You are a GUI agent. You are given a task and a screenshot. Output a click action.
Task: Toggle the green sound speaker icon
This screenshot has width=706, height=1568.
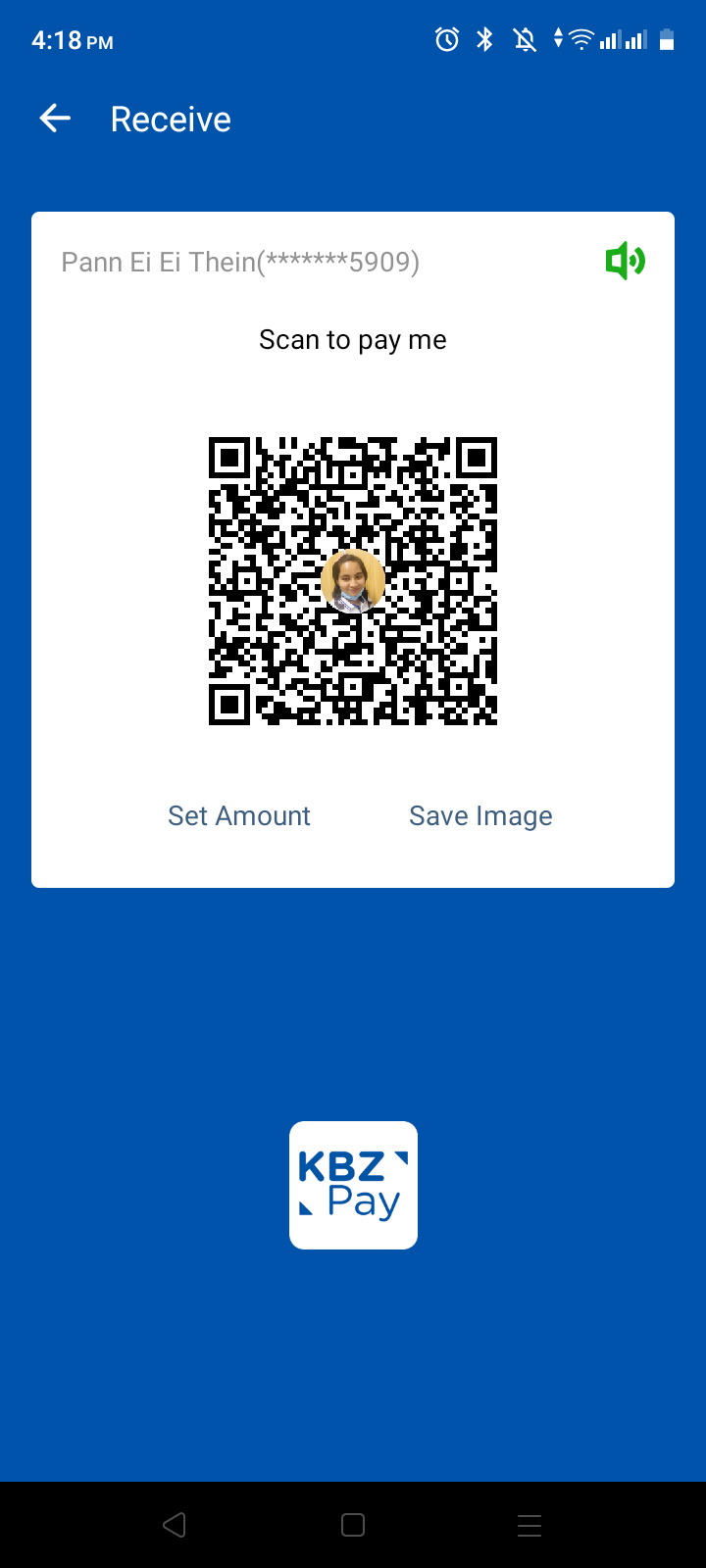point(625,262)
